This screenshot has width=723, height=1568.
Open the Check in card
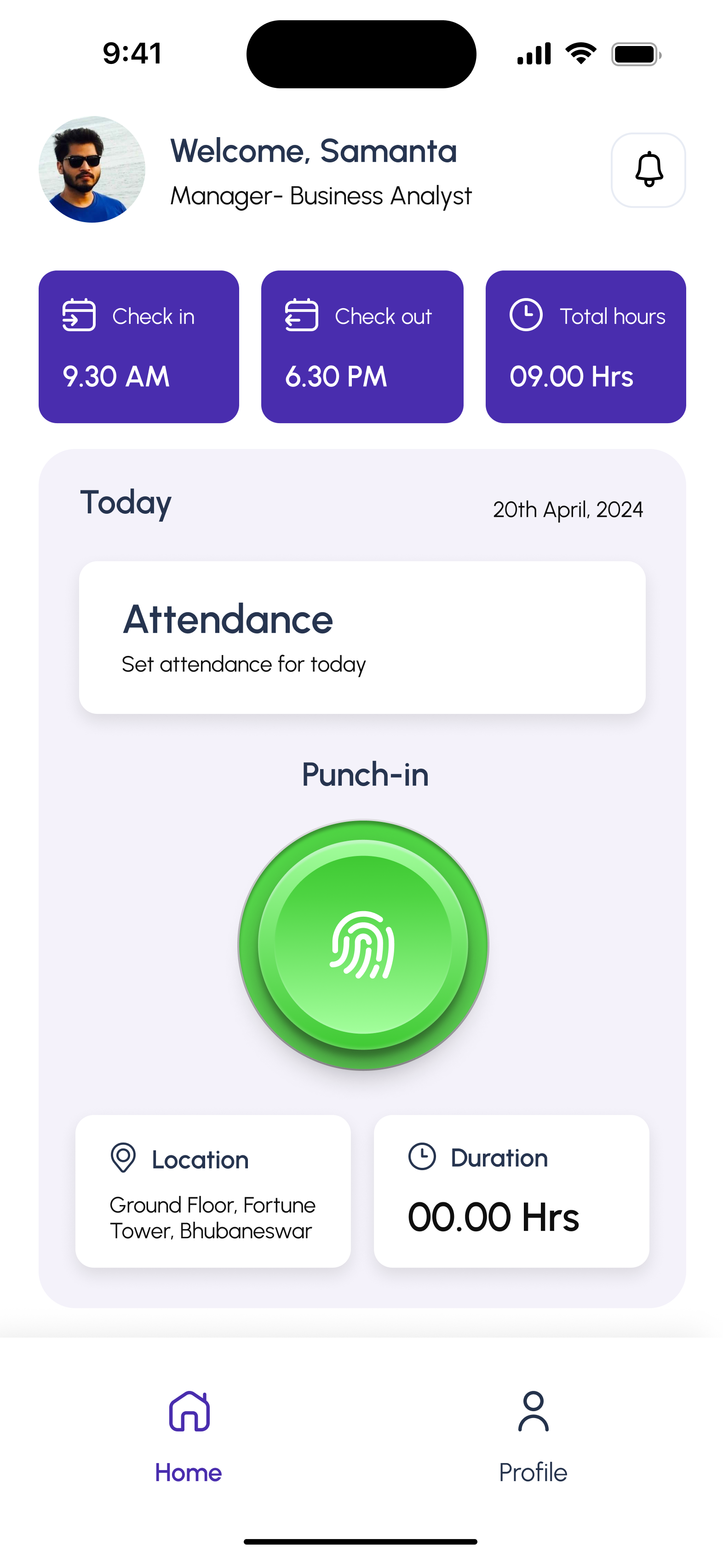coord(139,346)
